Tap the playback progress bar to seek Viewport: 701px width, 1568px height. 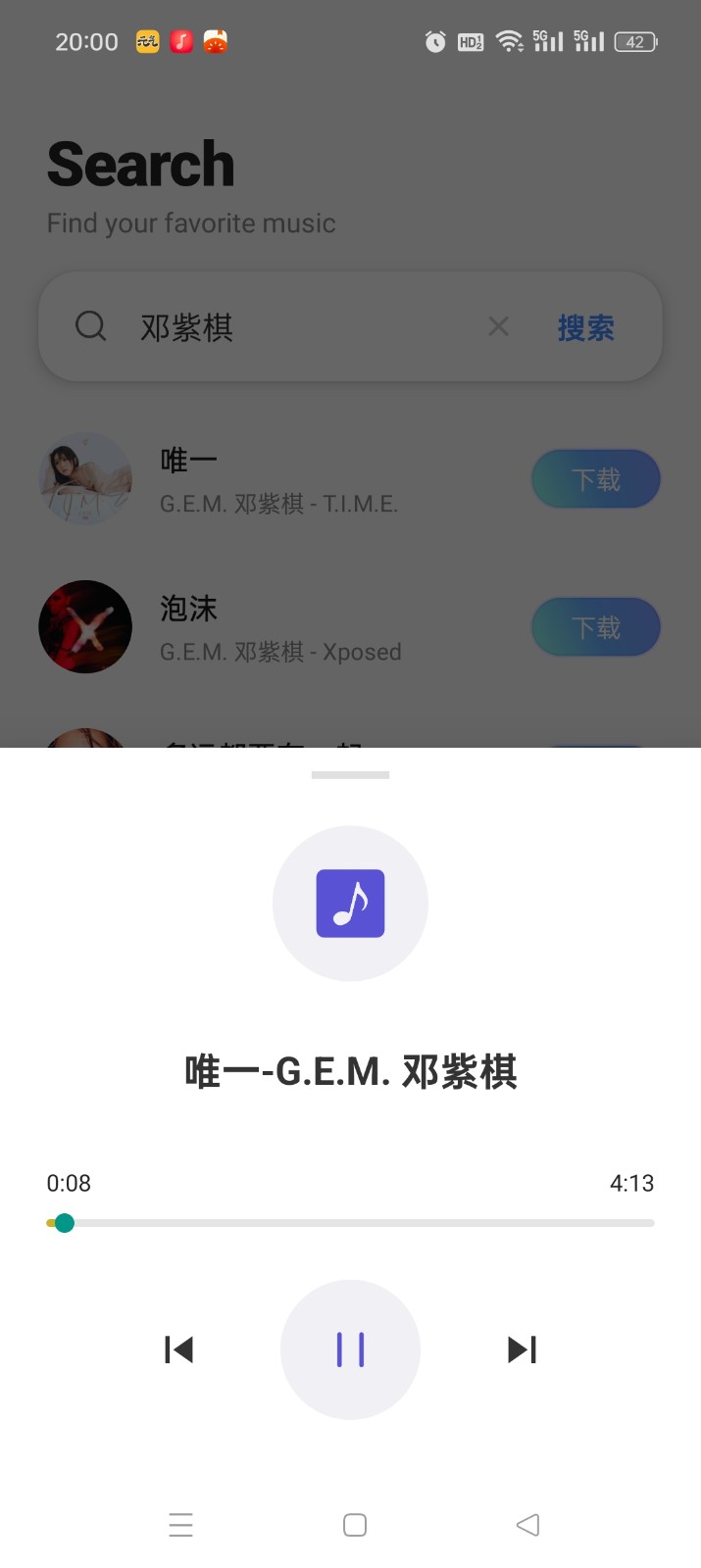pyautogui.click(x=350, y=1223)
